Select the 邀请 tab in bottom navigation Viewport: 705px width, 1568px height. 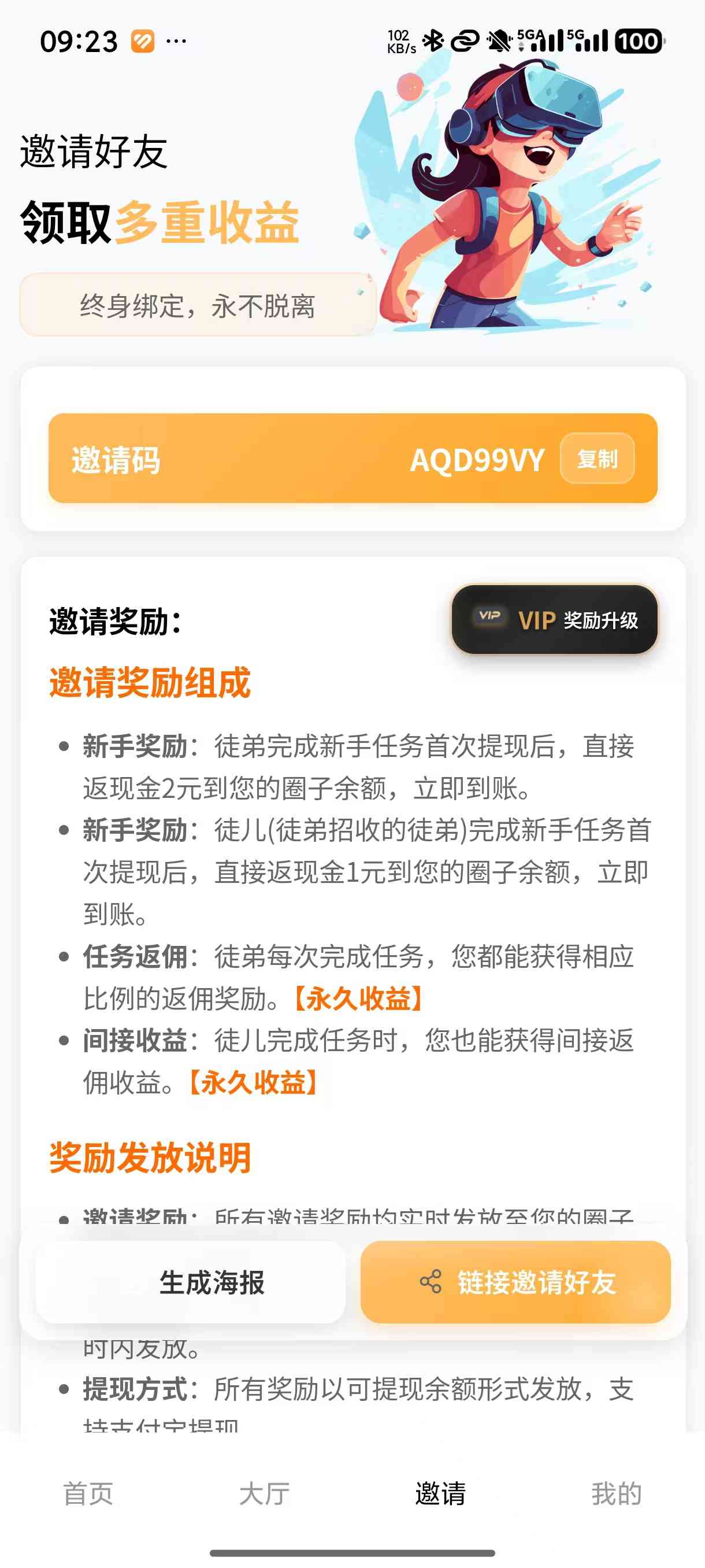440,1492
